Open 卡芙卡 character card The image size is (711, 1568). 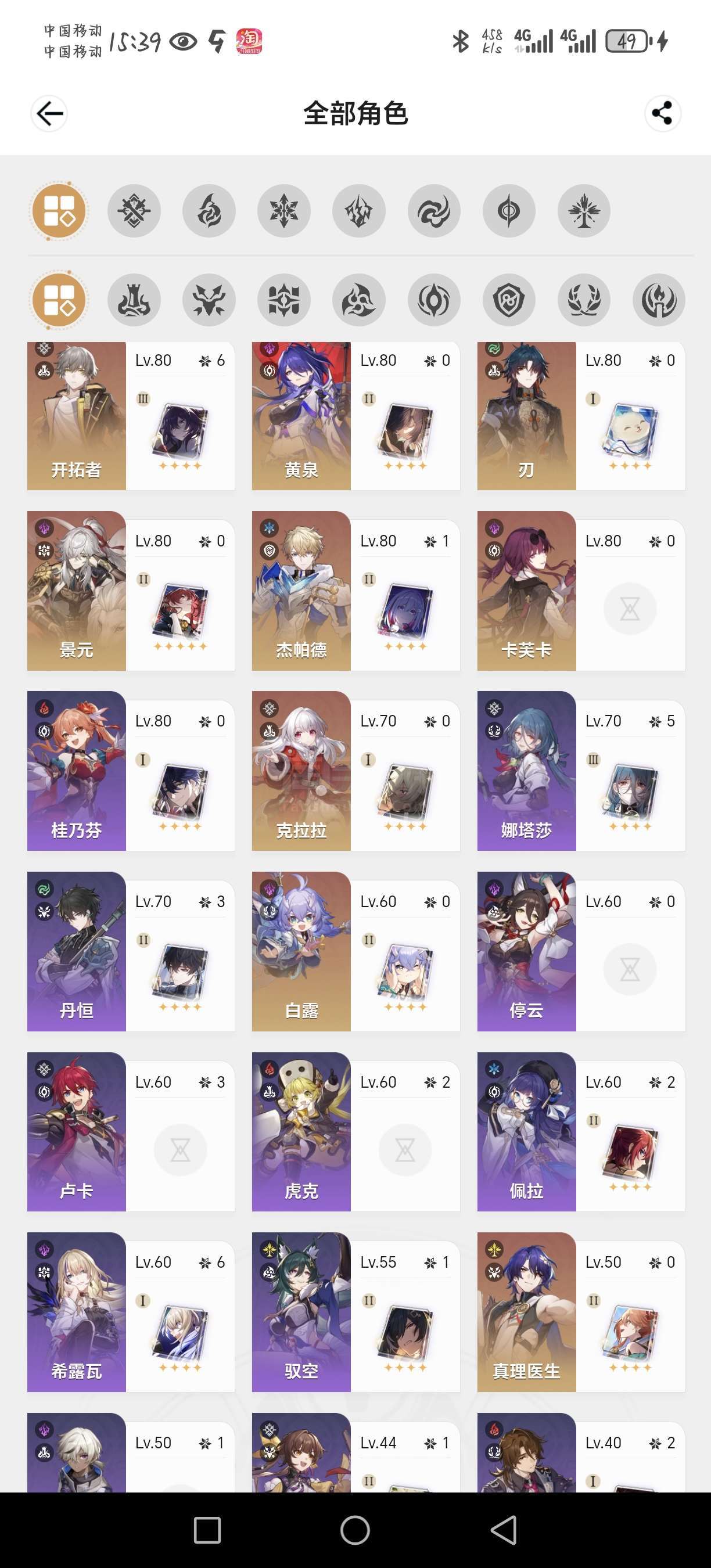[x=581, y=591]
